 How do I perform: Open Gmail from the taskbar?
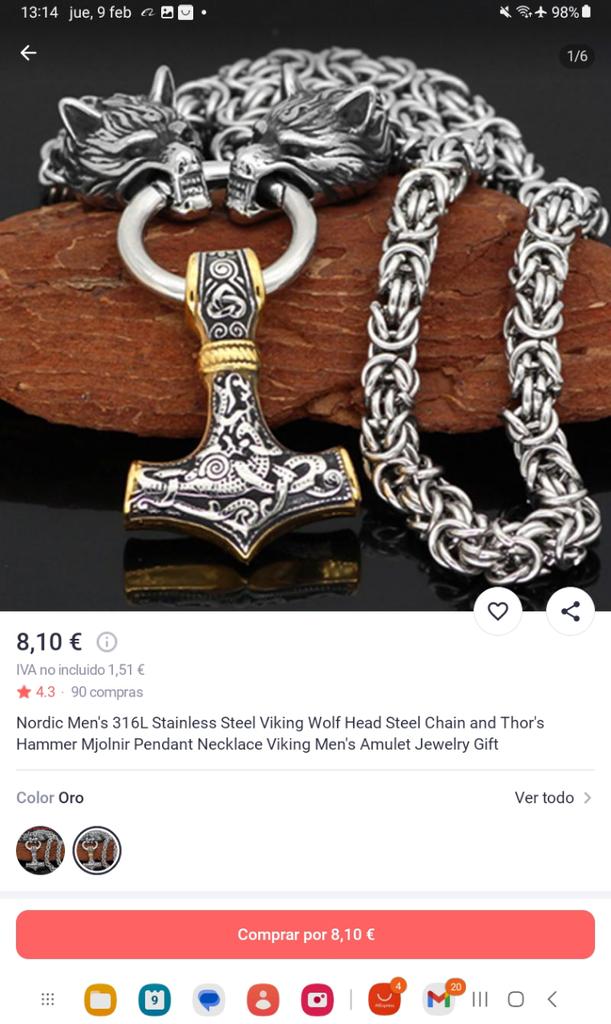tap(438, 999)
